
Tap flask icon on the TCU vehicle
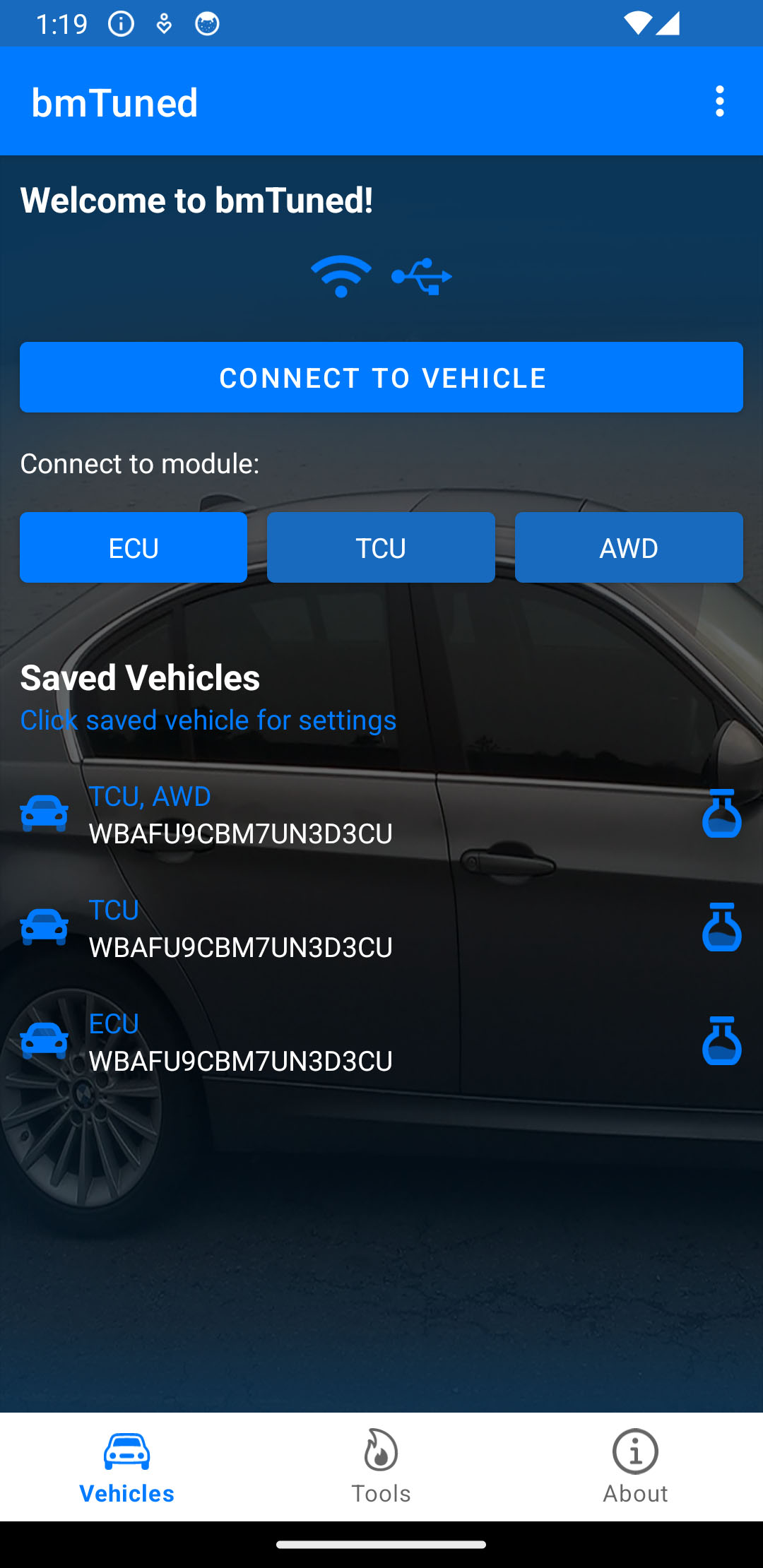pos(721,927)
